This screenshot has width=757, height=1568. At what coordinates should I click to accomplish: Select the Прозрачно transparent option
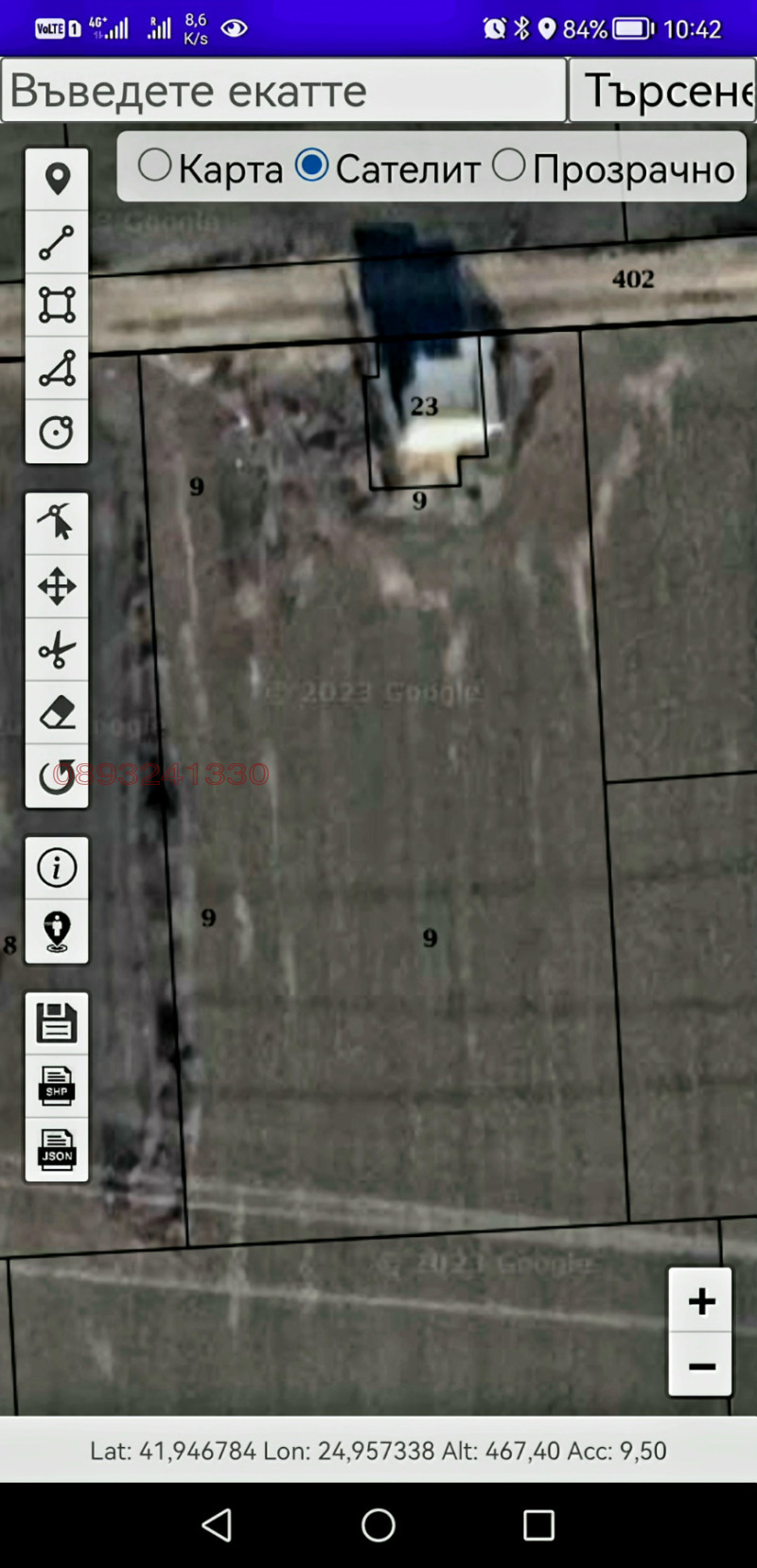(x=509, y=166)
